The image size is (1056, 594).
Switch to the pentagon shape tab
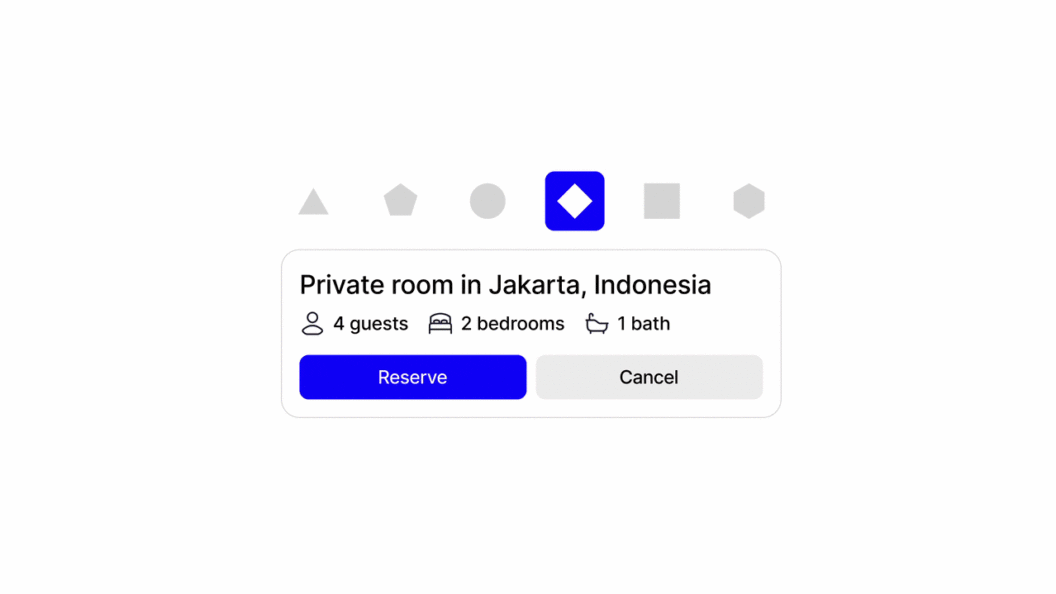coord(400,201)
